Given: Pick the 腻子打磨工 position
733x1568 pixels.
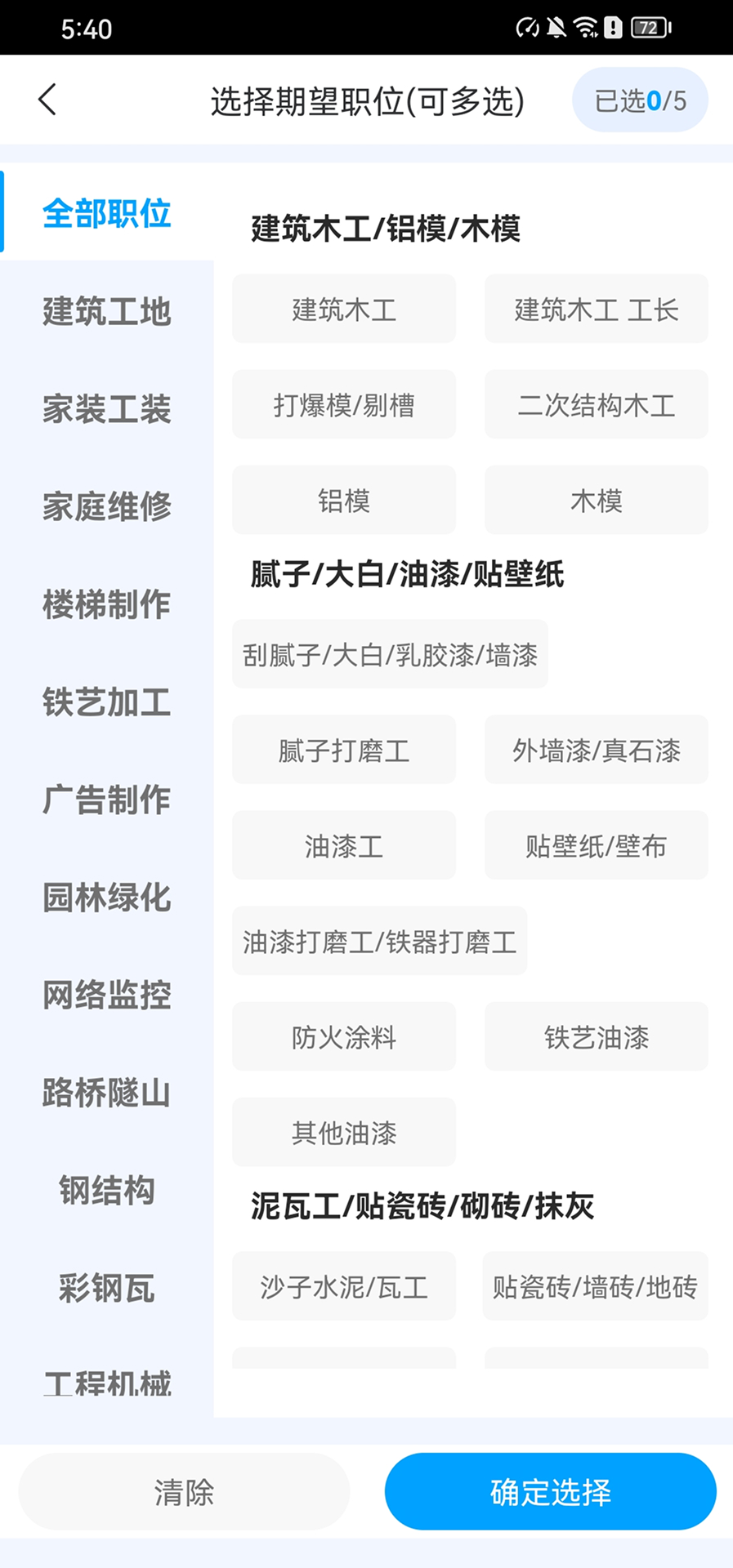Looking at the screenshot, I should coord(344,750).
